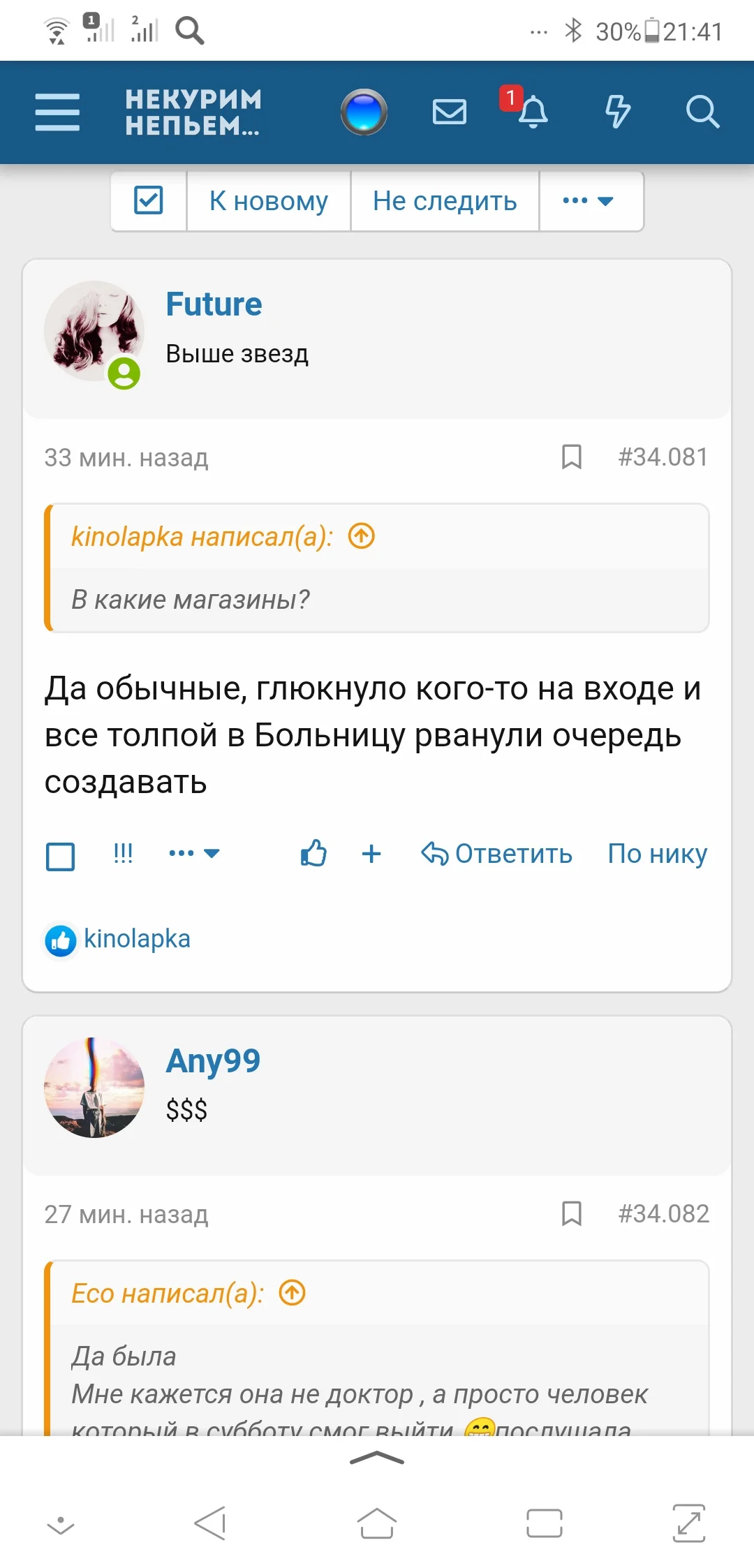Jump to kinolapka's original post via arrow icon
Screen dimensions: 754x1568
[x=362, y=537]
